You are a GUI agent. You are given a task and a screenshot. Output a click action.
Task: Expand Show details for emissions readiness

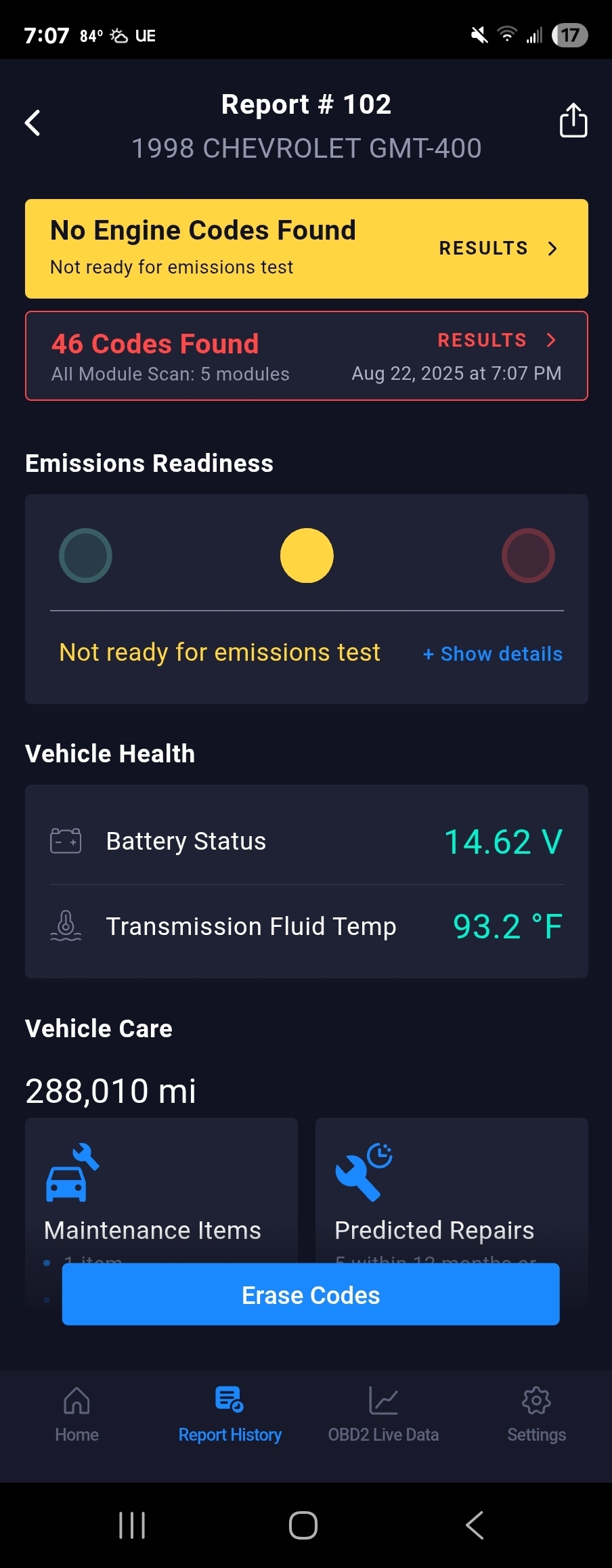(x=493, y=654)
